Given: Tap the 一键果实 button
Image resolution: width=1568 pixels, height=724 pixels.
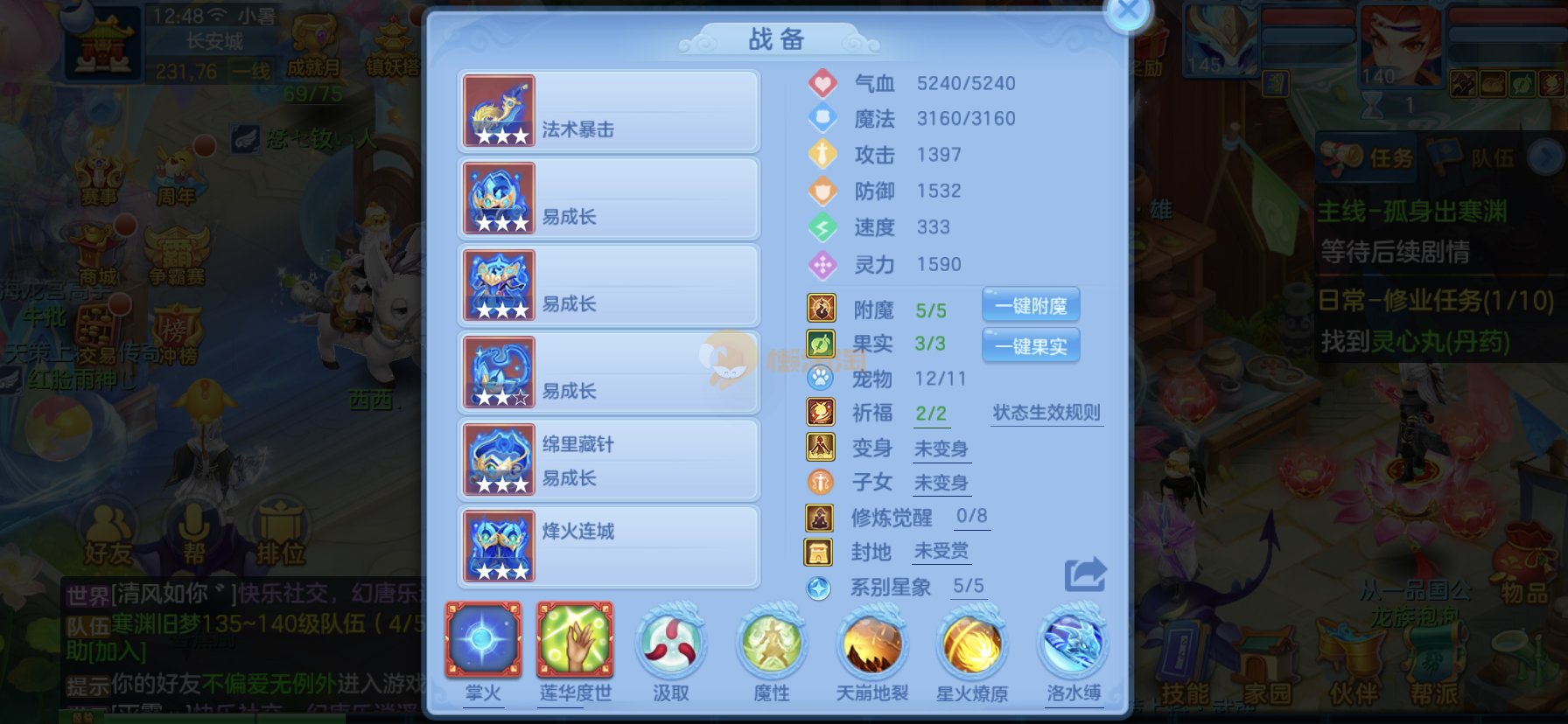Looking at the screenshot, I should click(1031, 346).
